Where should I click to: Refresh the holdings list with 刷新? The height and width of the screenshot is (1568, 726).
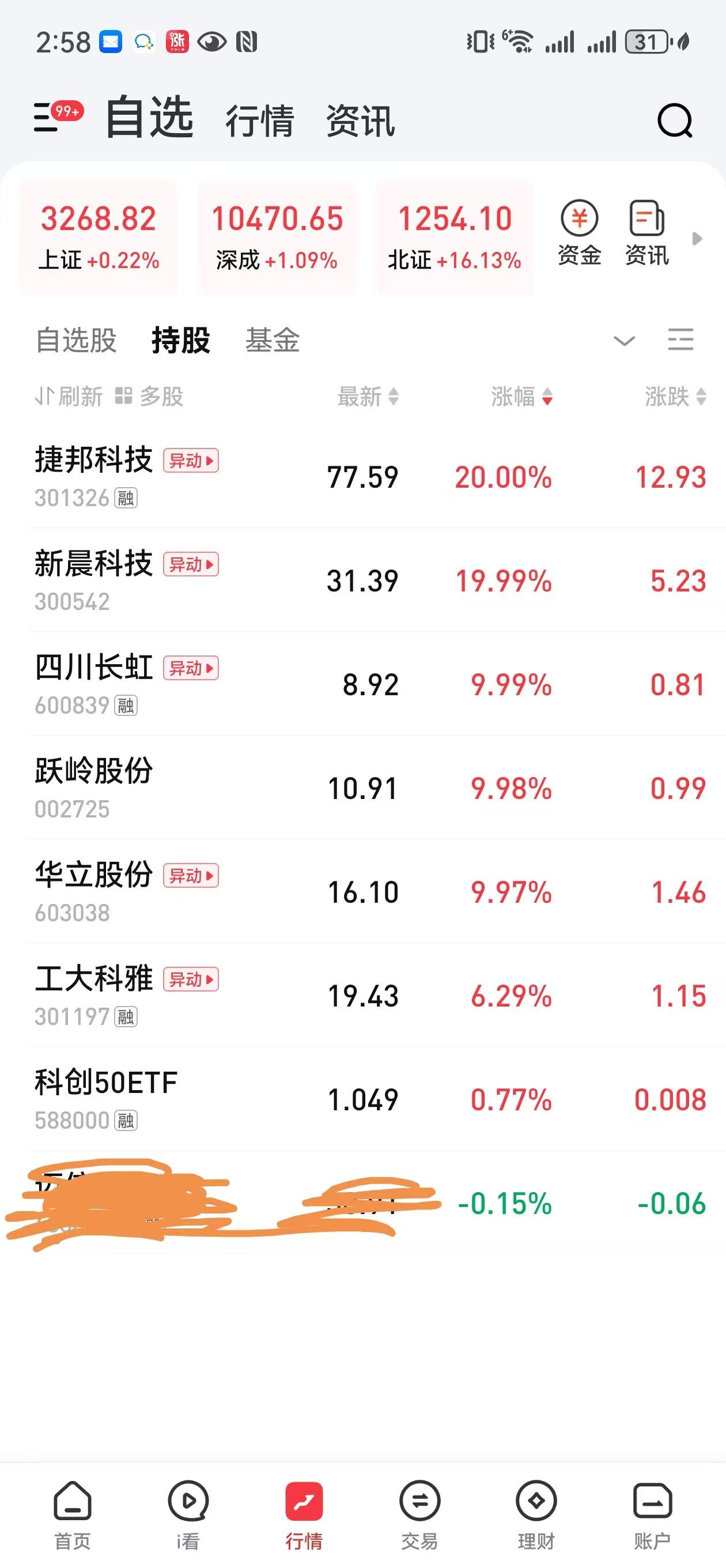(69, 397)
